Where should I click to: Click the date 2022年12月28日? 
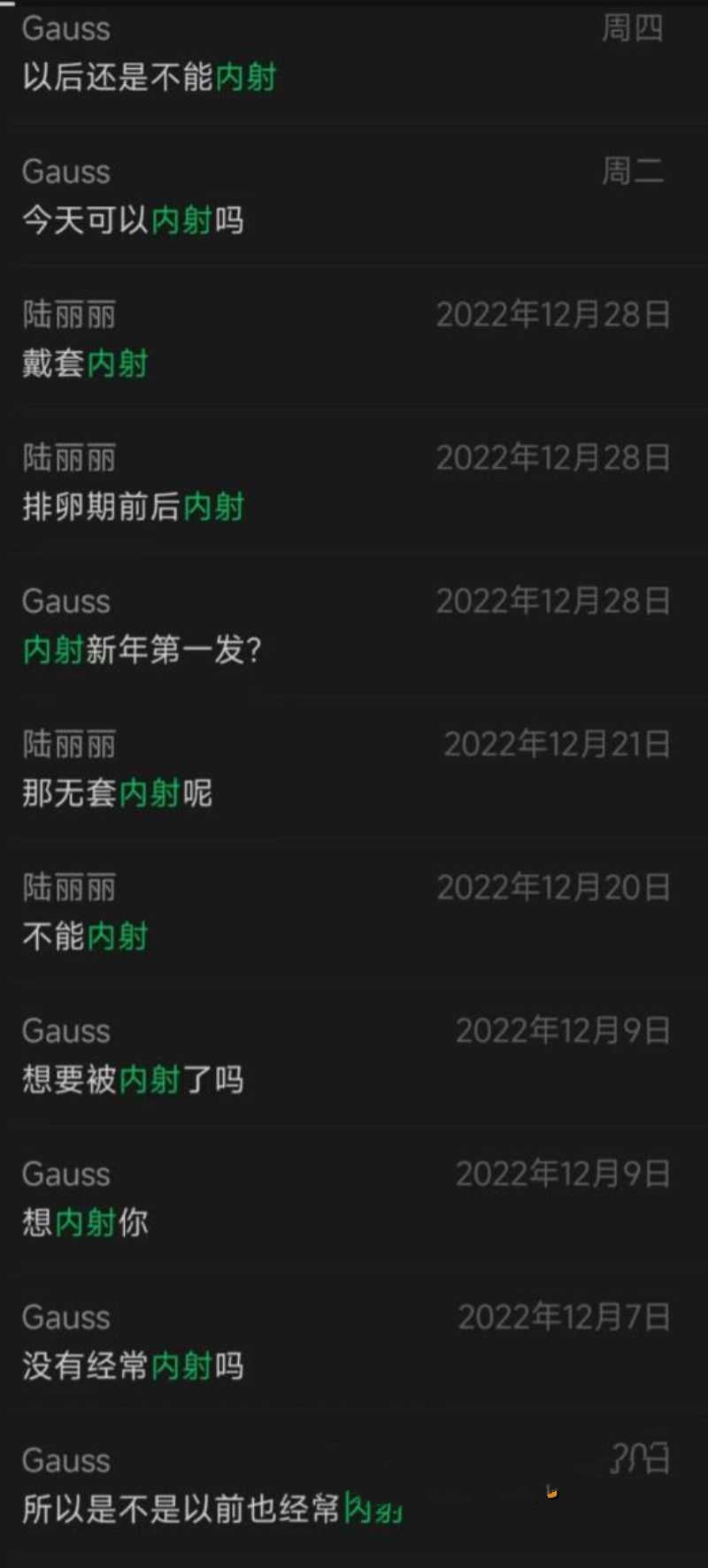point(553,315)
